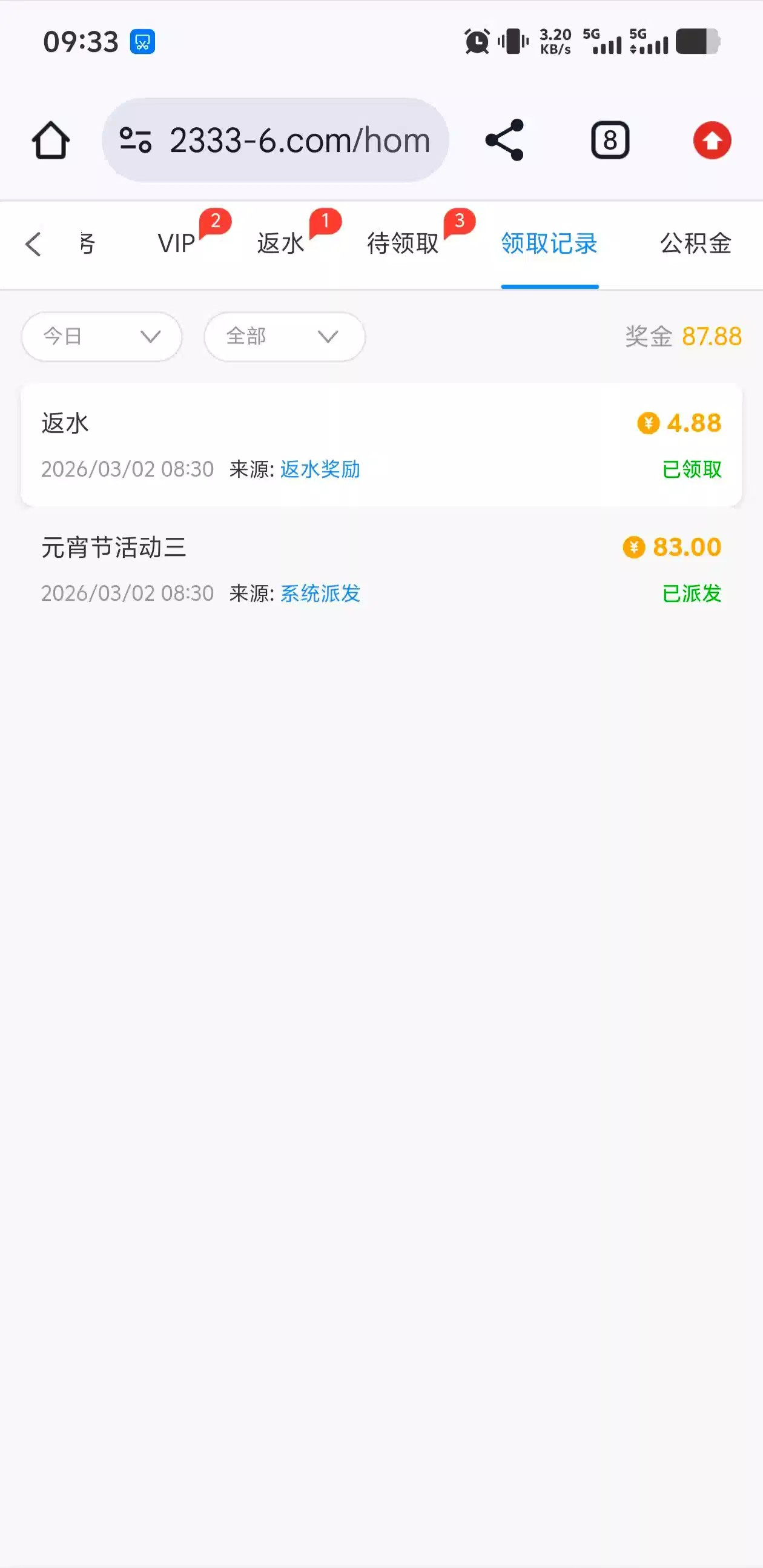Open the 返水奖励 source link
The width and height of the screenshot is (763, 1568).
pyautogui.click(x=320, y=469)
